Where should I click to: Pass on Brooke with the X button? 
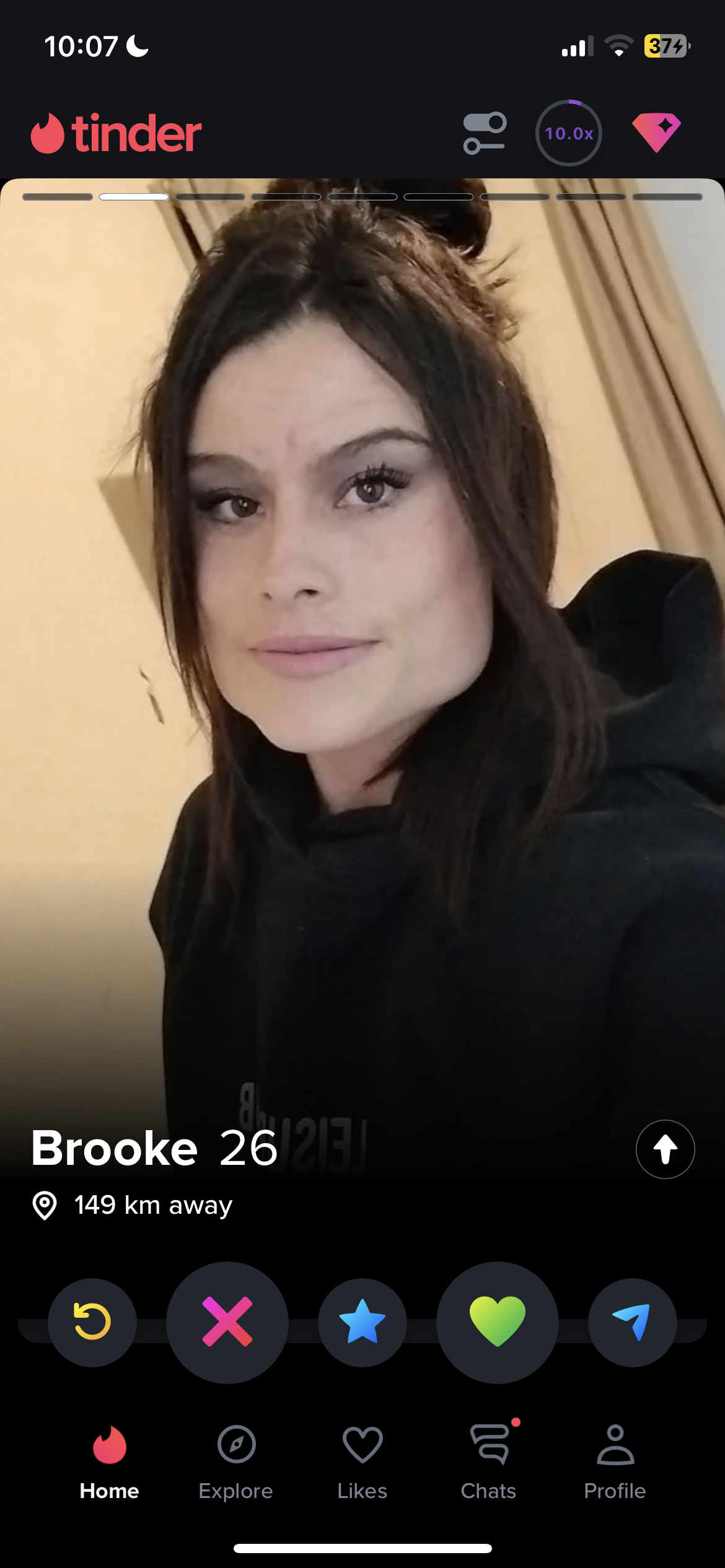point(227,1323)
